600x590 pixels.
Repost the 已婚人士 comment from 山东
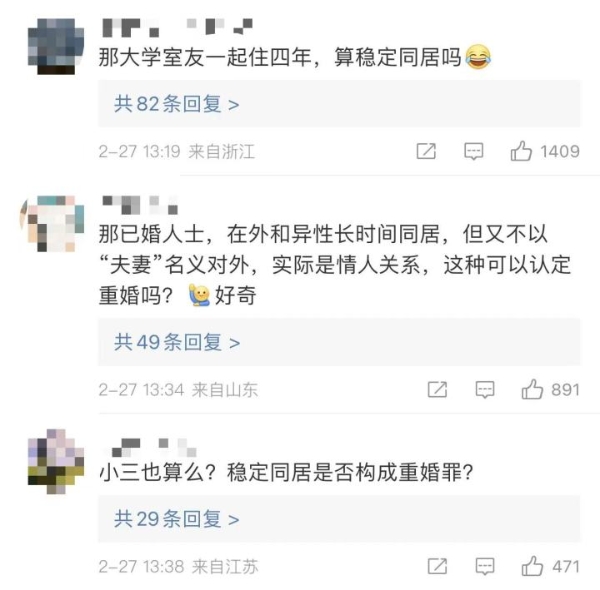click(437, 390)
